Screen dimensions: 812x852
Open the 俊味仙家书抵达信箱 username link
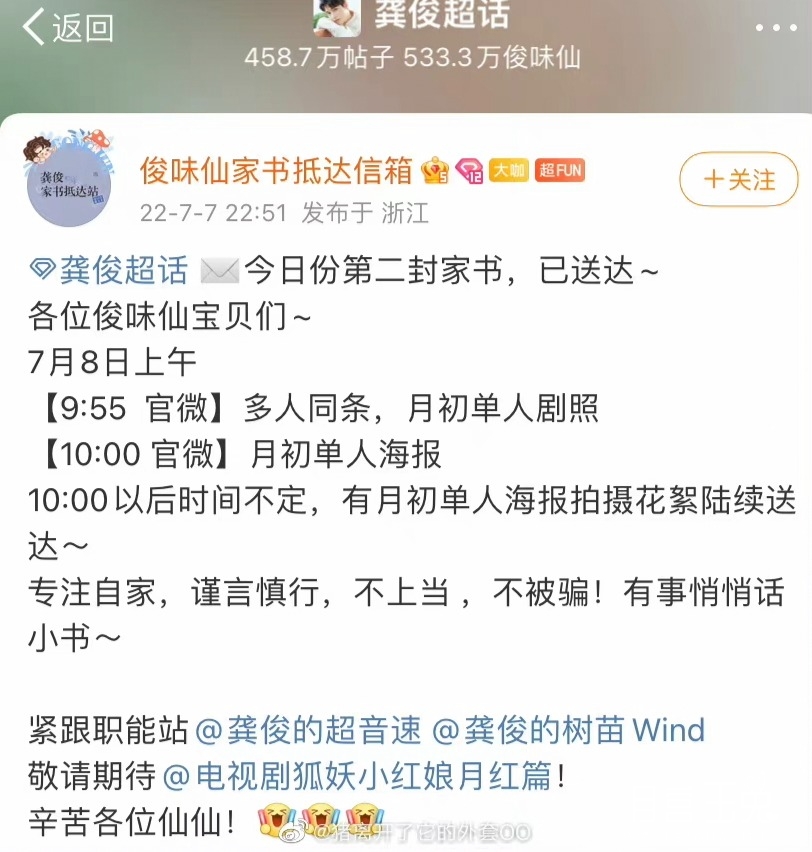click(x=276, y=171)
